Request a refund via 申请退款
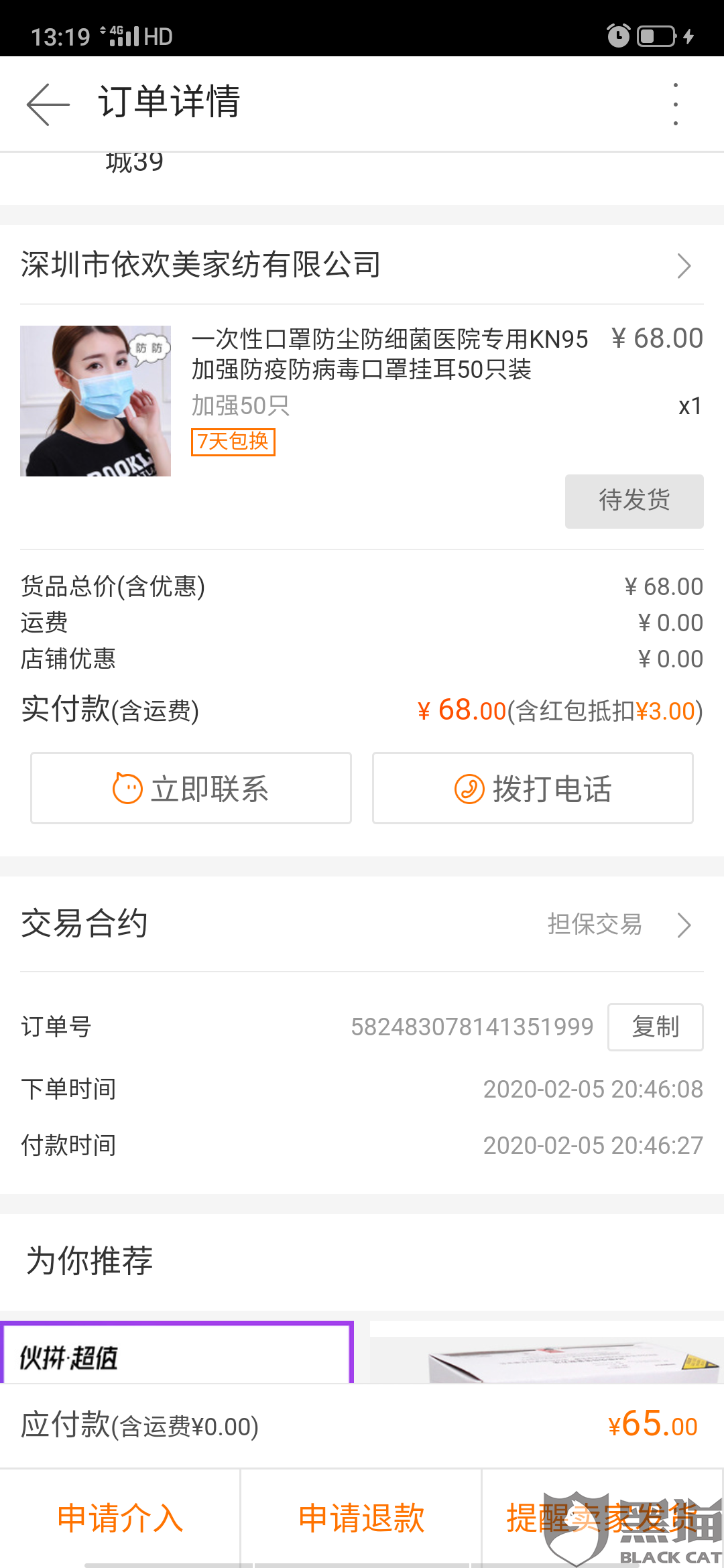 click(361, 1518)
